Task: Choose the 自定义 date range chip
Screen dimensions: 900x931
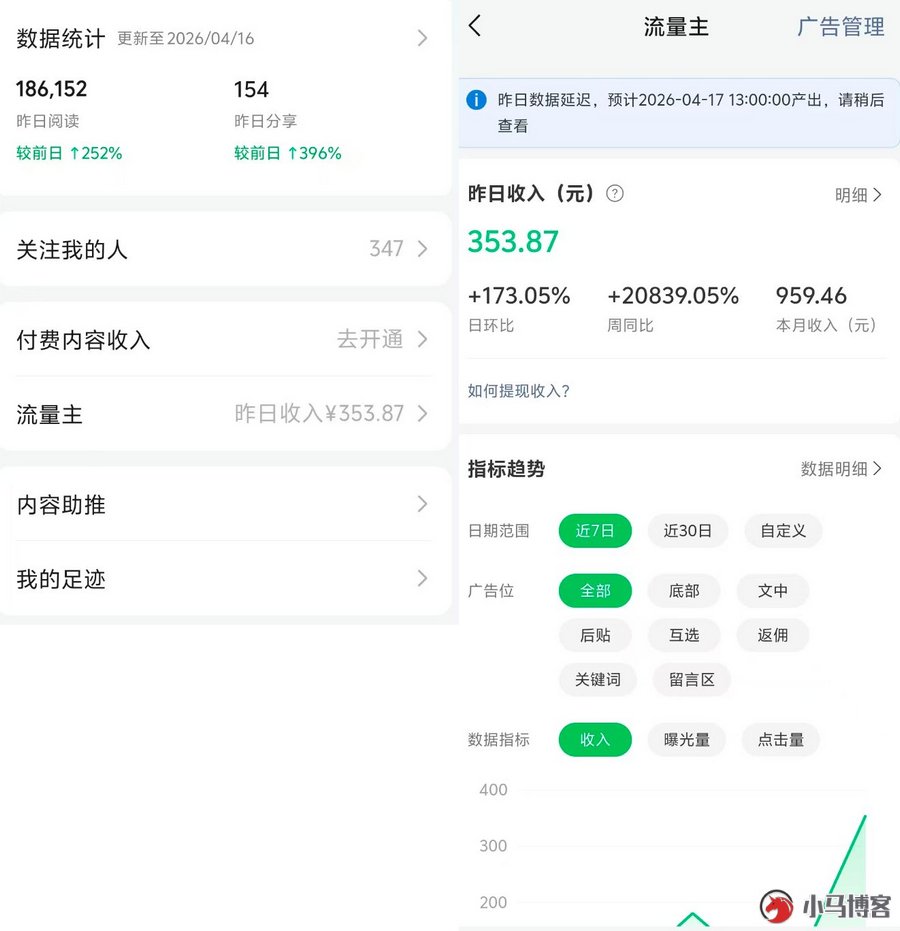Action: point(783,530)
